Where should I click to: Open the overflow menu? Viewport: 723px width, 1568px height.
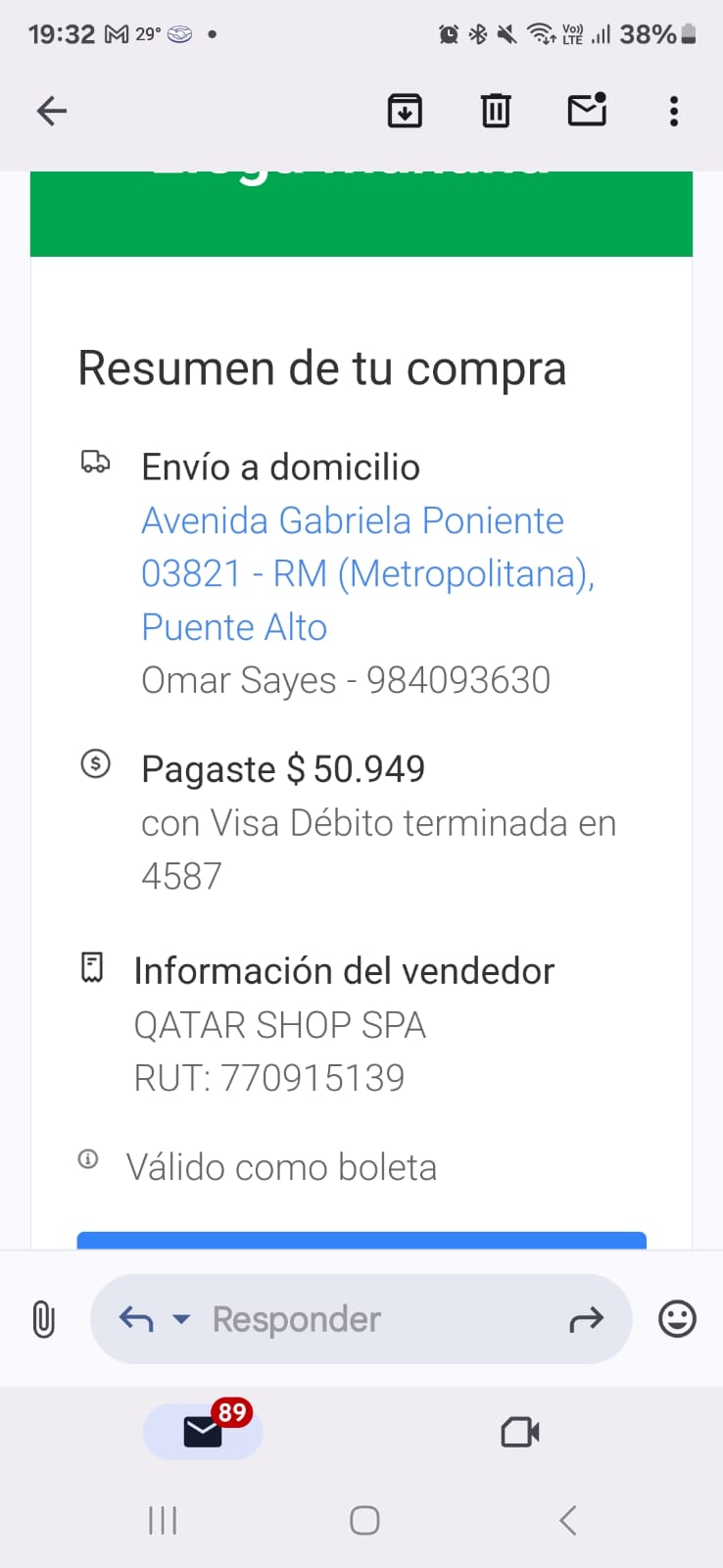[674, 111]
